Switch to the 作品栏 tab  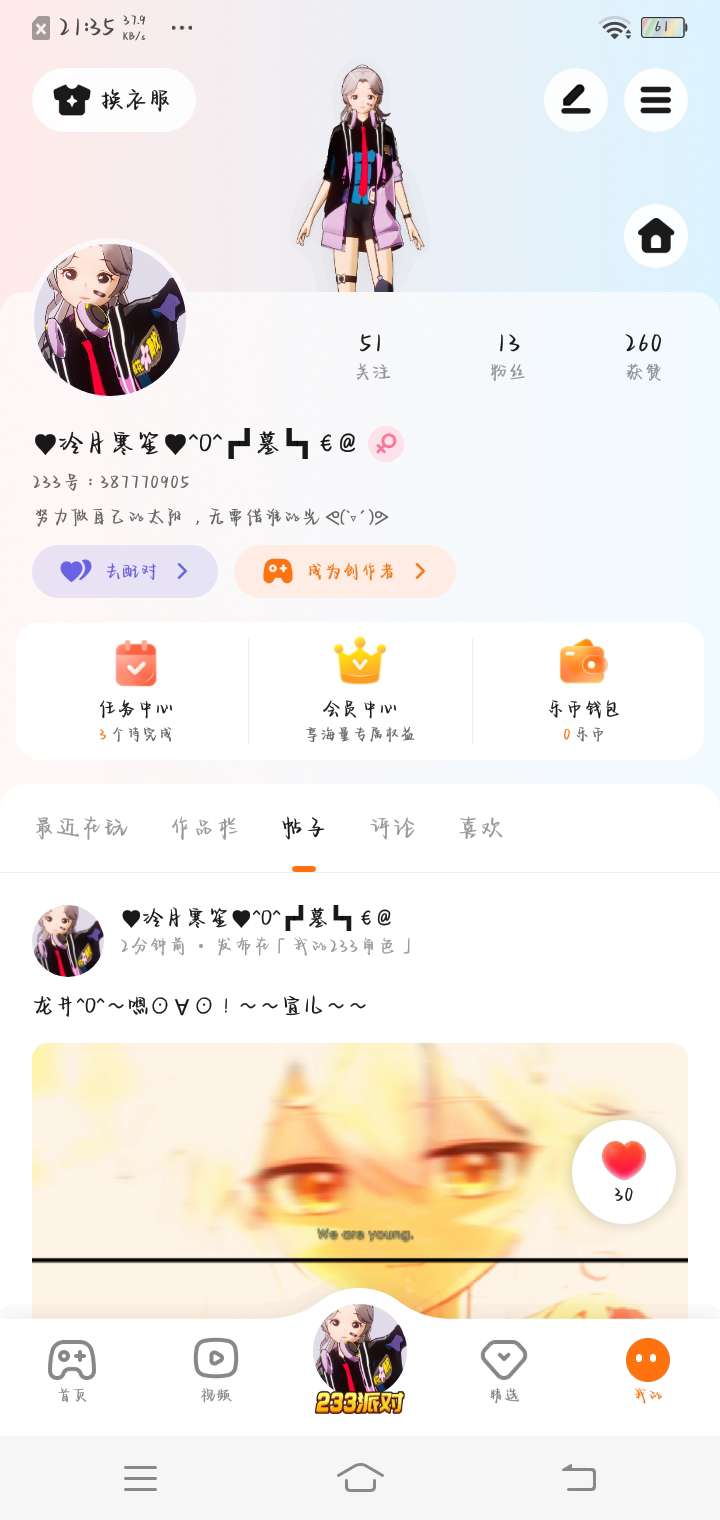point(204,828)
